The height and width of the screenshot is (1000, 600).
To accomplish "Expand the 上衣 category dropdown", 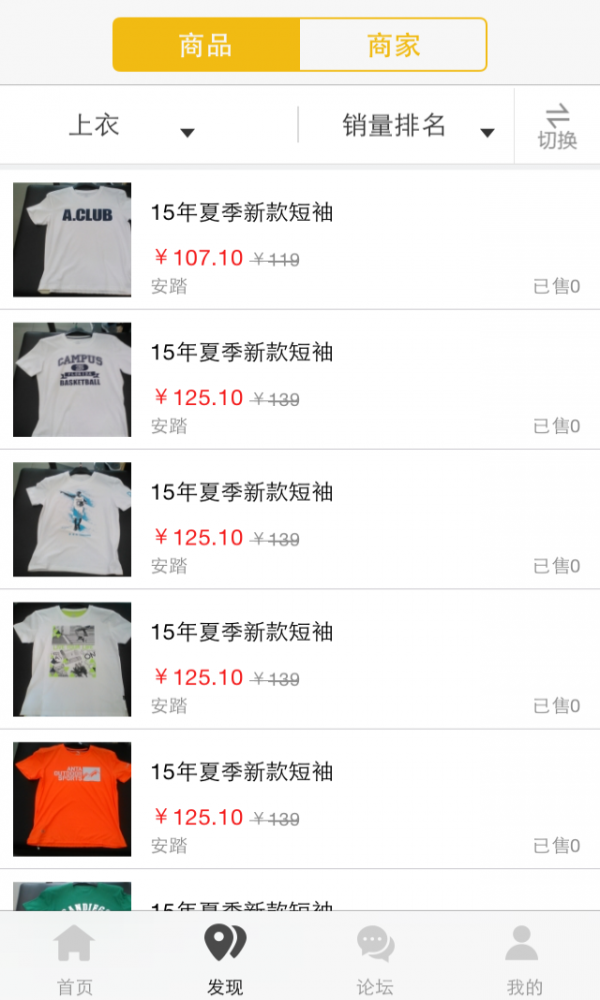I will (x=130, y=126).
